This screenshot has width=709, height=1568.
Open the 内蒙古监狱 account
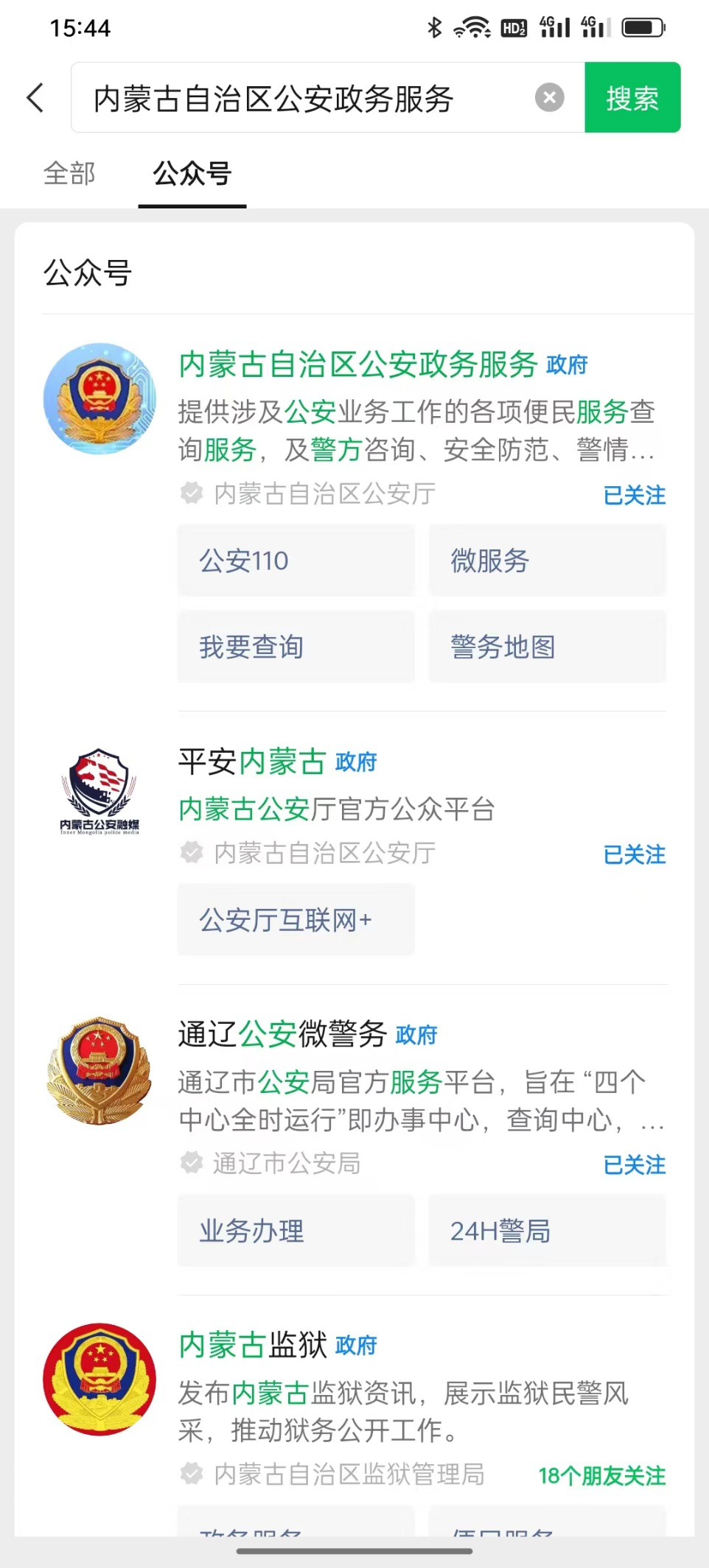click(253, 1345)
